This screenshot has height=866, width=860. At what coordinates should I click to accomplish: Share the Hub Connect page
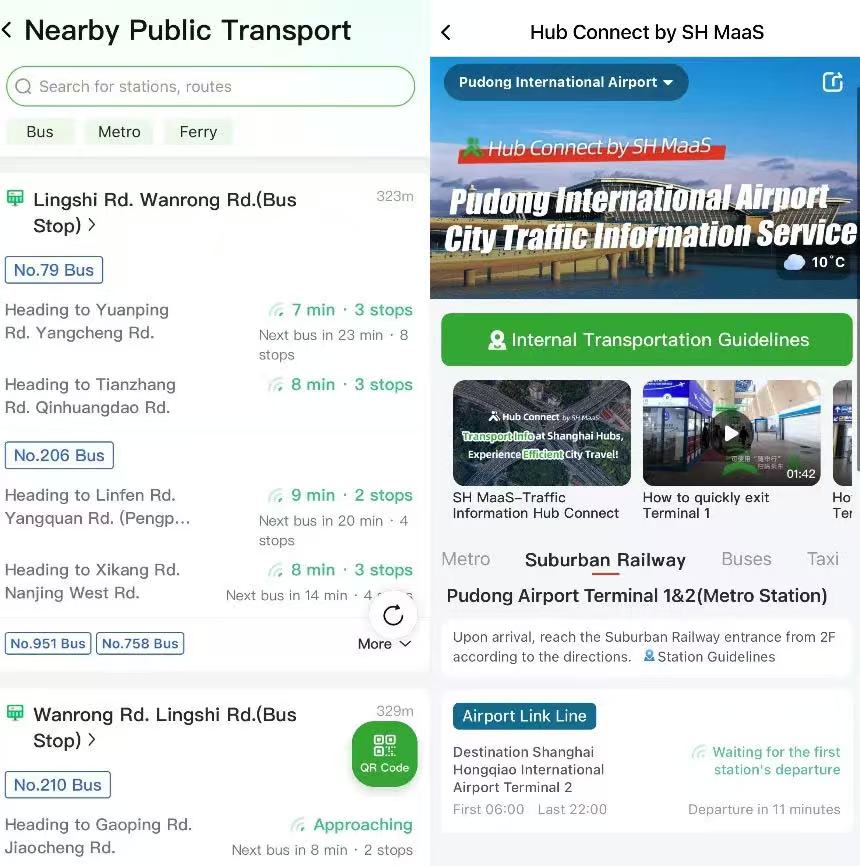832,82
